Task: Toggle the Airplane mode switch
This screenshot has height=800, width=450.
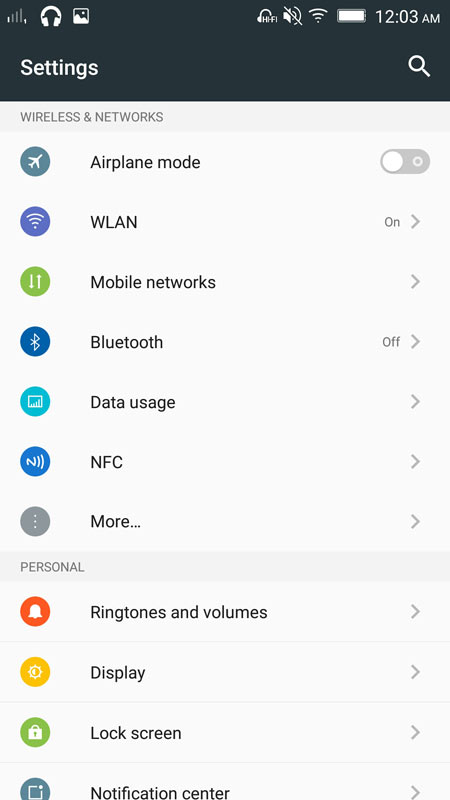Action: pyautogui.click(x=405, y=162)
